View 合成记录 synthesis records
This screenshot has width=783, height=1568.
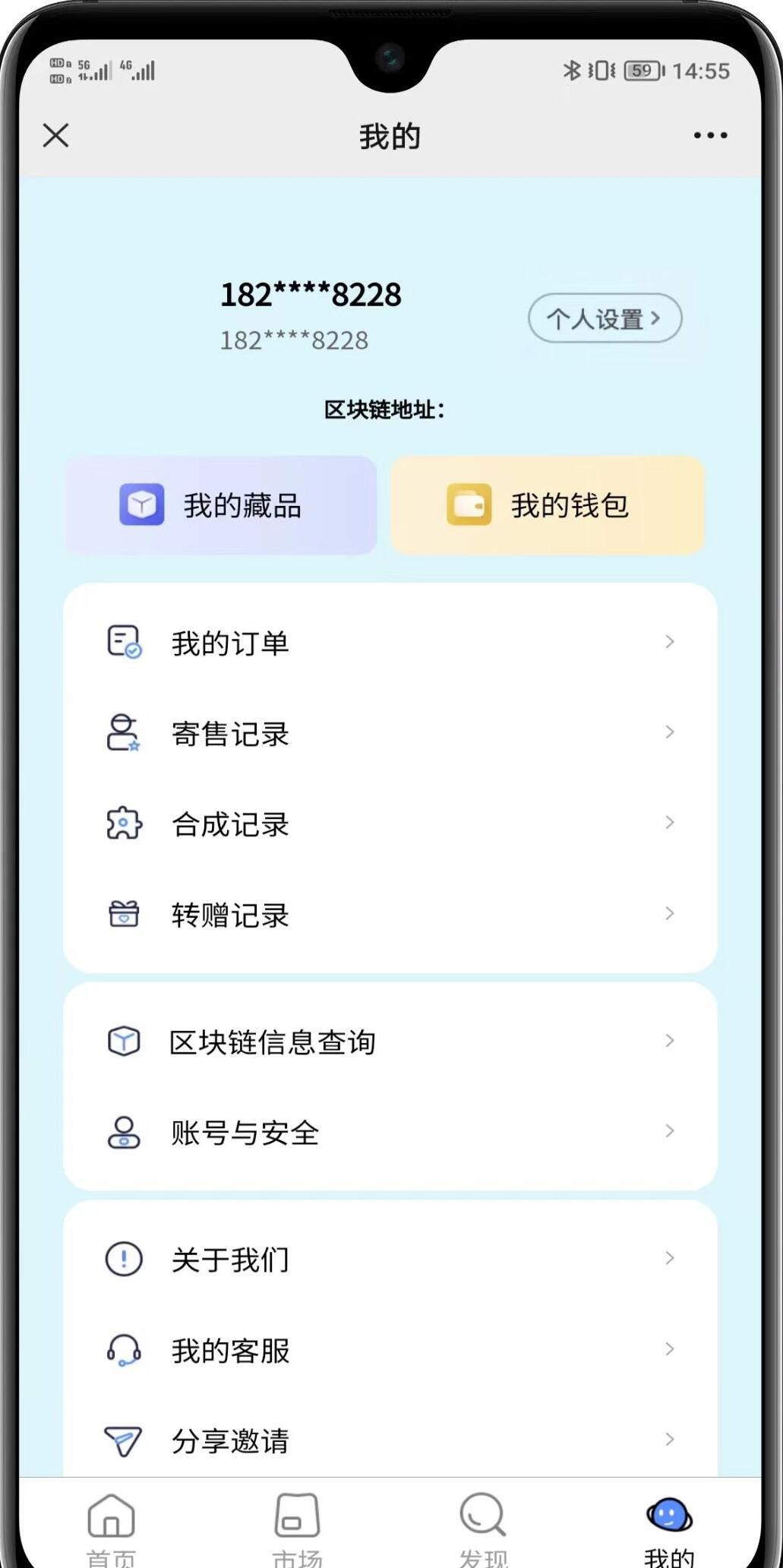390,824
